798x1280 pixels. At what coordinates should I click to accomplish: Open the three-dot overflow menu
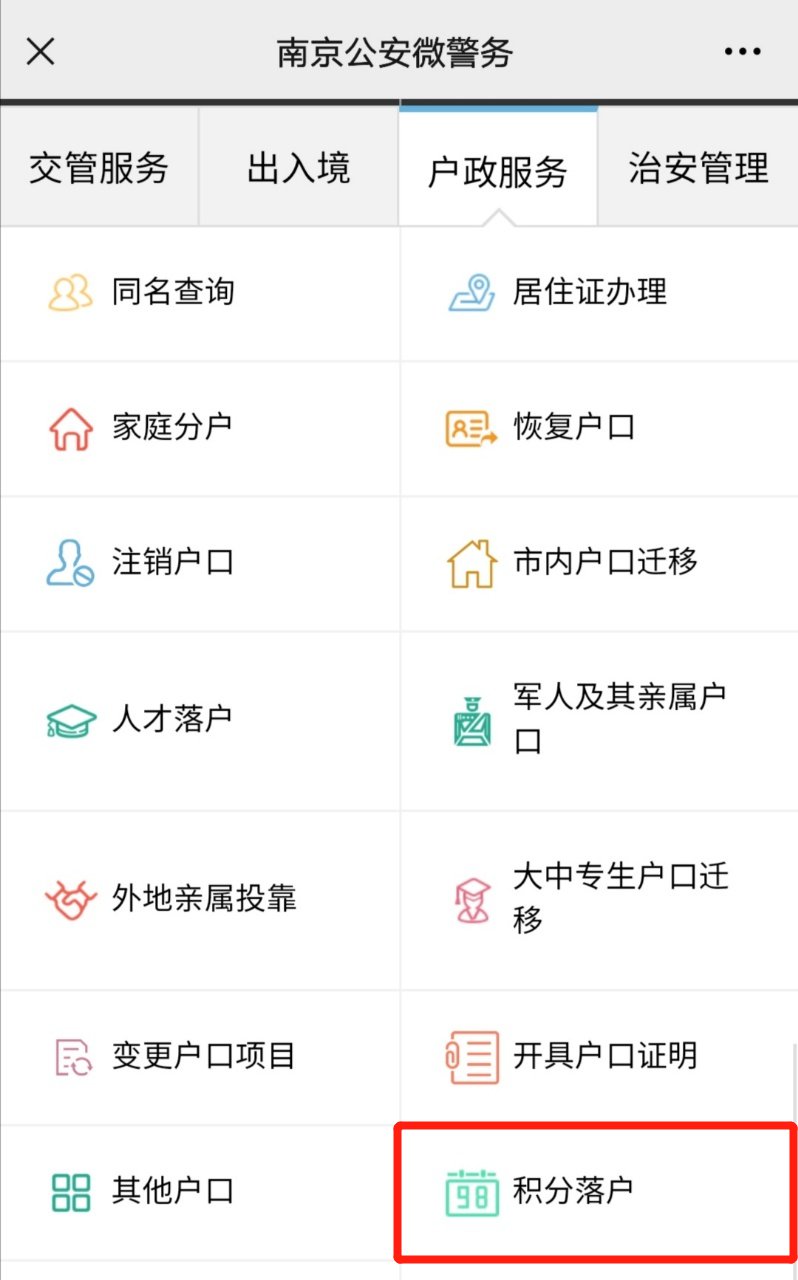coord(742,52)
